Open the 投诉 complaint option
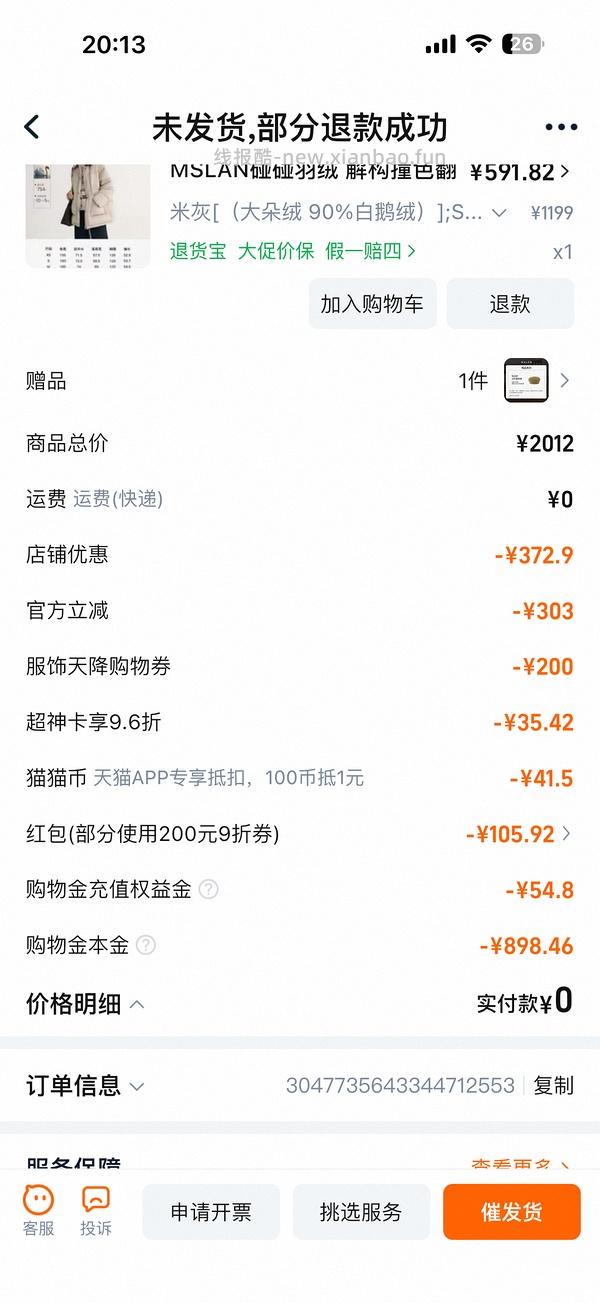 (x=96, y=1211)
